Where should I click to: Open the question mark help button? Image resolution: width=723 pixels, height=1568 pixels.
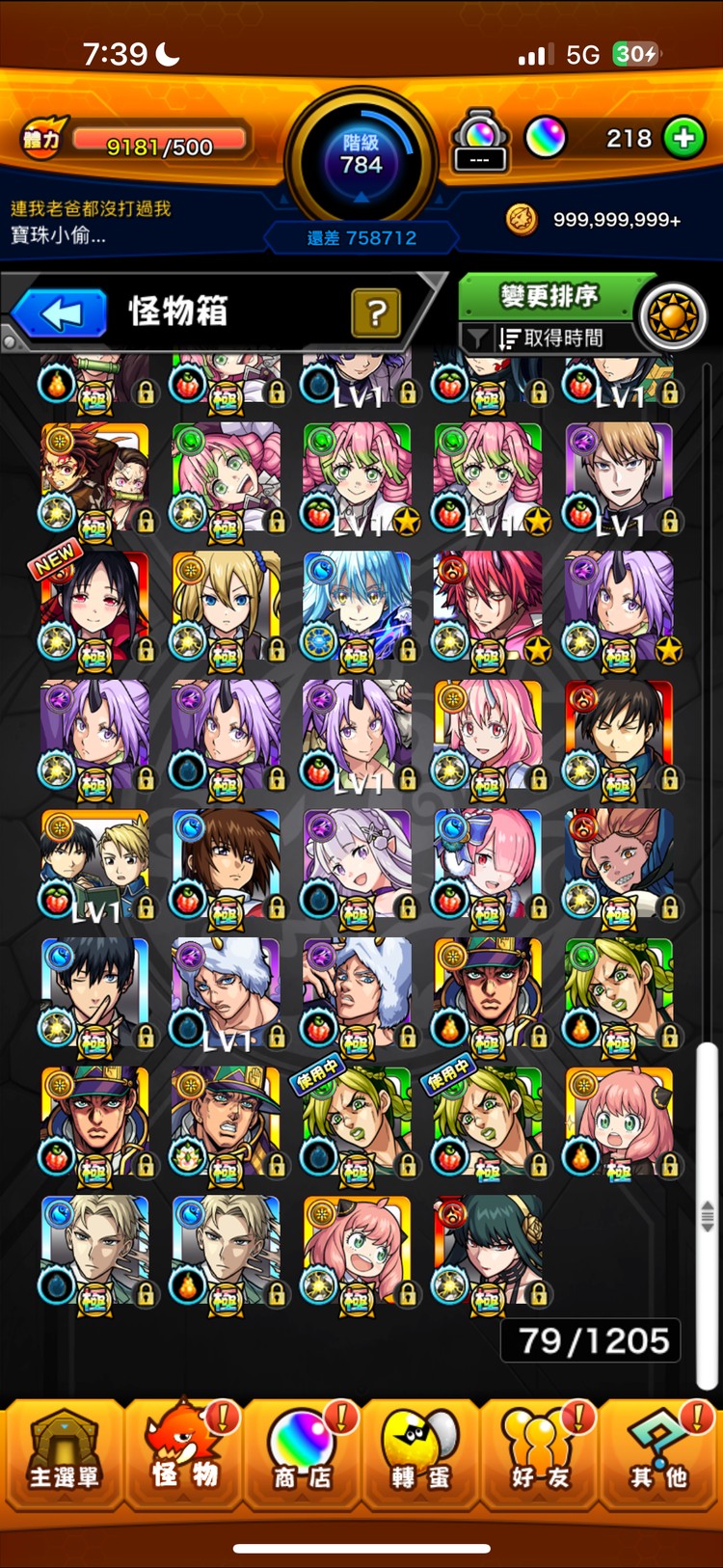click(376, 312)
